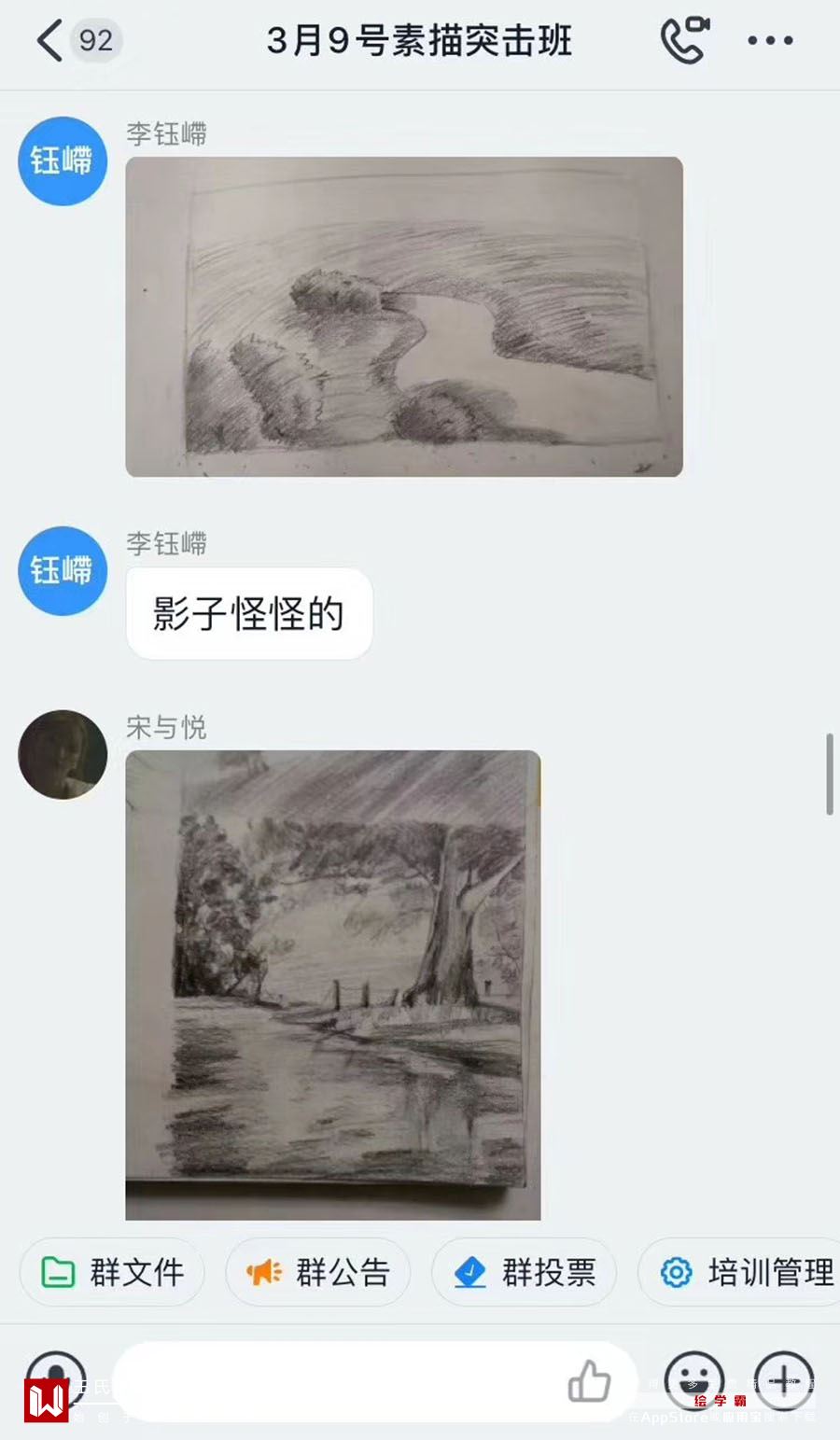Start a voice or video call
This screenshot has width=840, height=1440.
(x=685, y=40)
